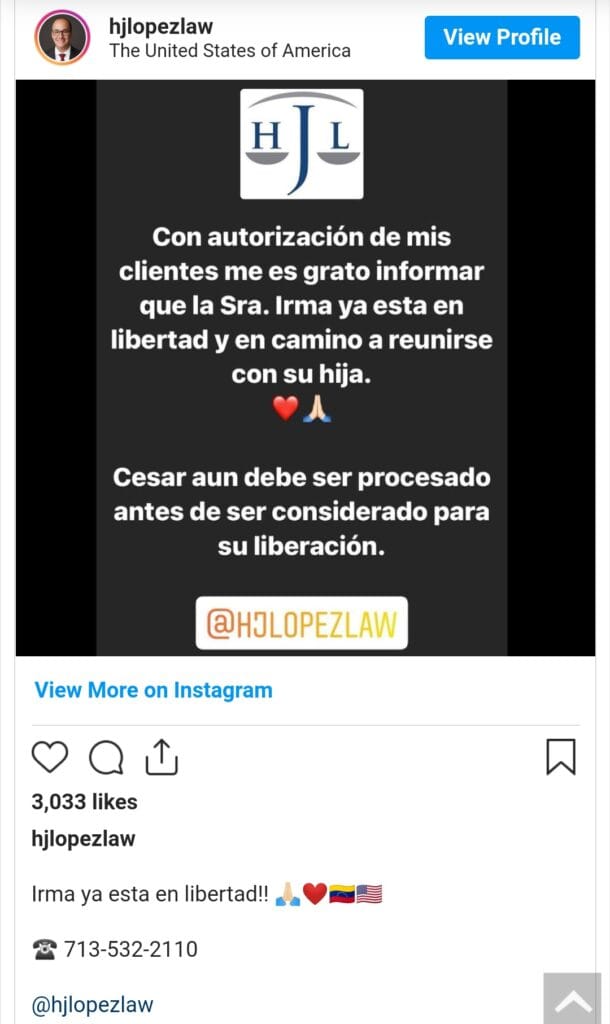Screen dimensions: 610x1024
Task: Open hjlopezlaw profile picture
Action: pos(62,38)
